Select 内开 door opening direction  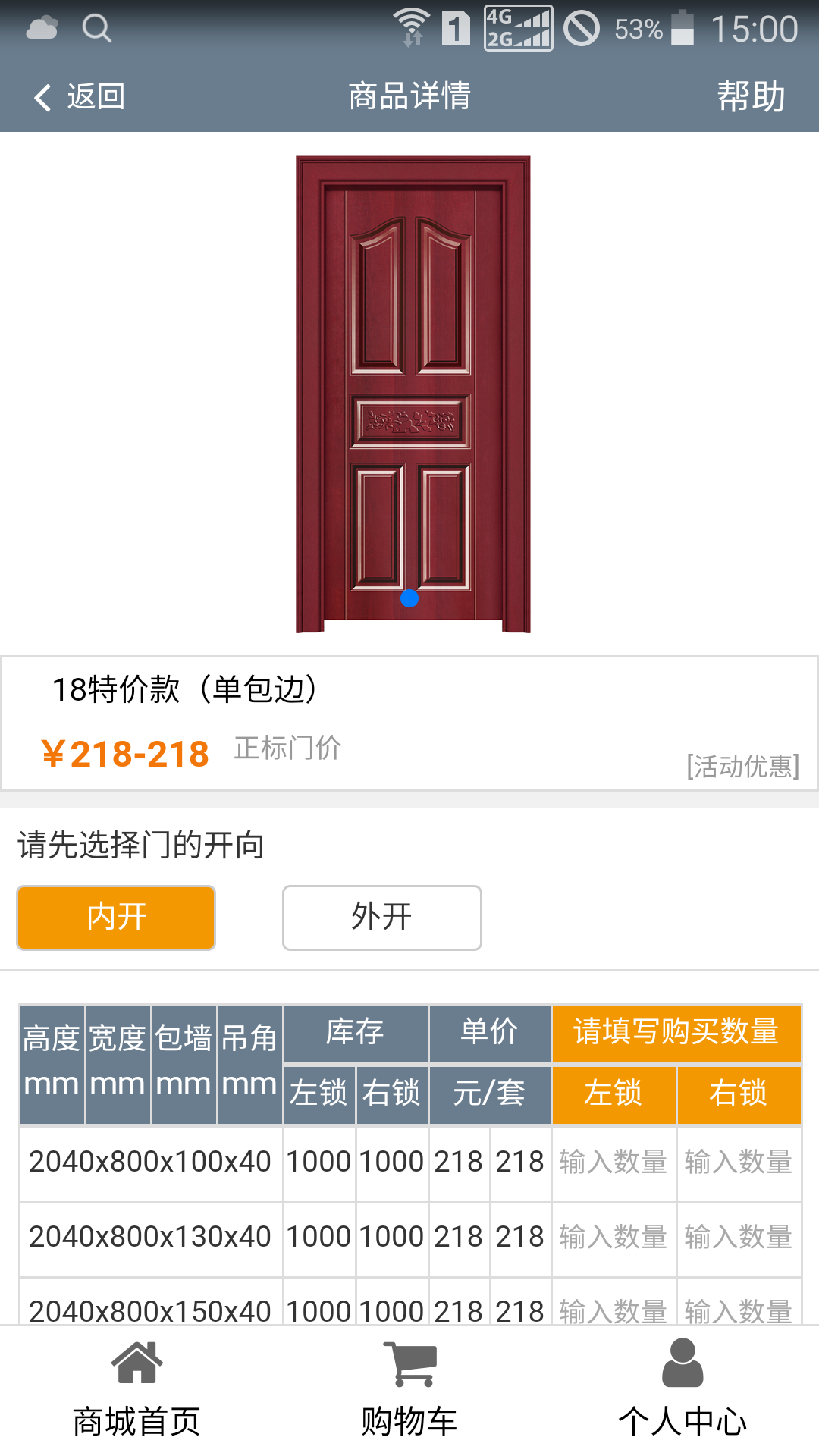pyautogui.click(x=115, y=918)
